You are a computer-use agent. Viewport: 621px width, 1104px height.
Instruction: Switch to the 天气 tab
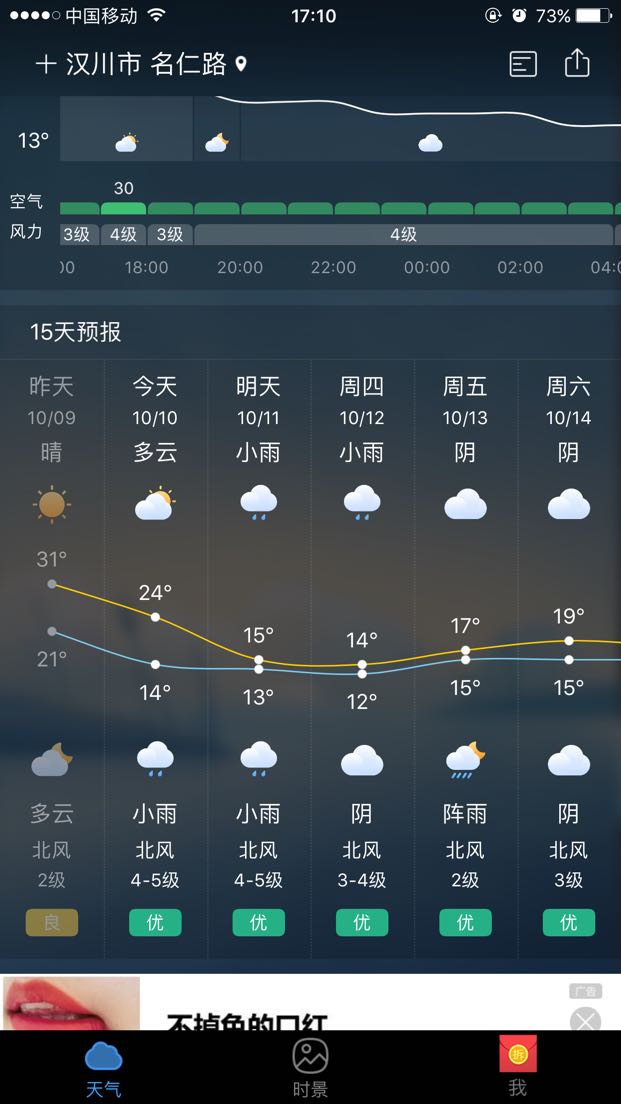click(104, 1067)
